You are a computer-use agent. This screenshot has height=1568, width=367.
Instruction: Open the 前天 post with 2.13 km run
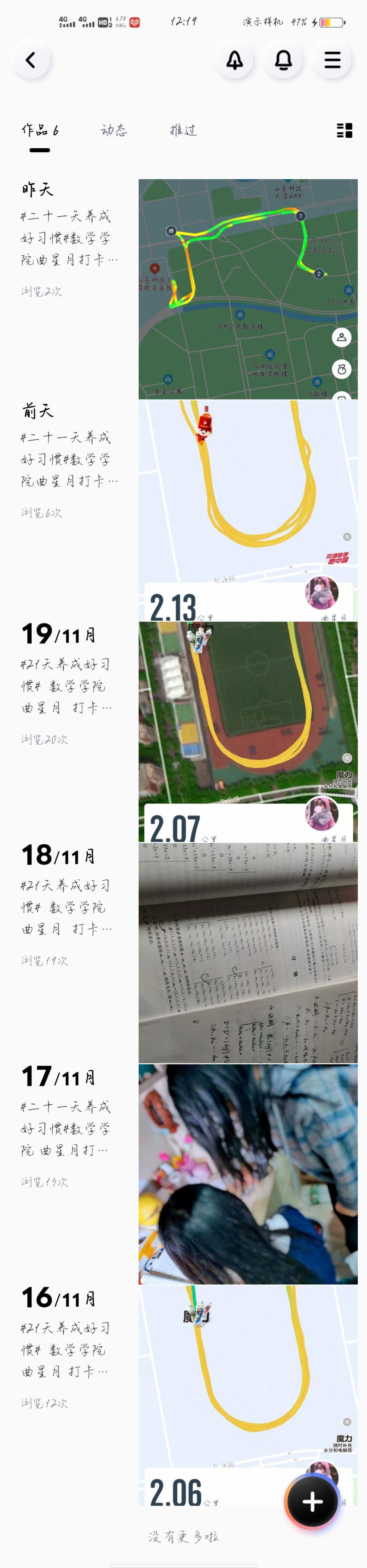tap(248, 510)
